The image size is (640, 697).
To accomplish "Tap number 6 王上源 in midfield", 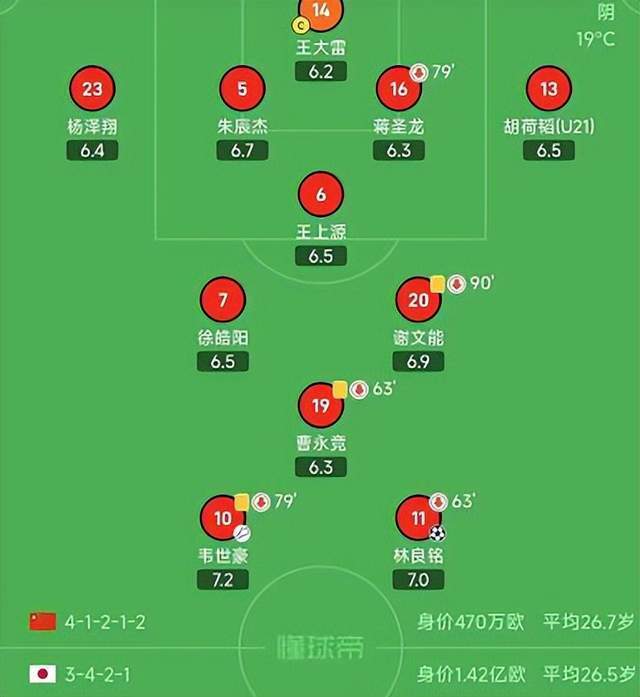I will point(321,194).
